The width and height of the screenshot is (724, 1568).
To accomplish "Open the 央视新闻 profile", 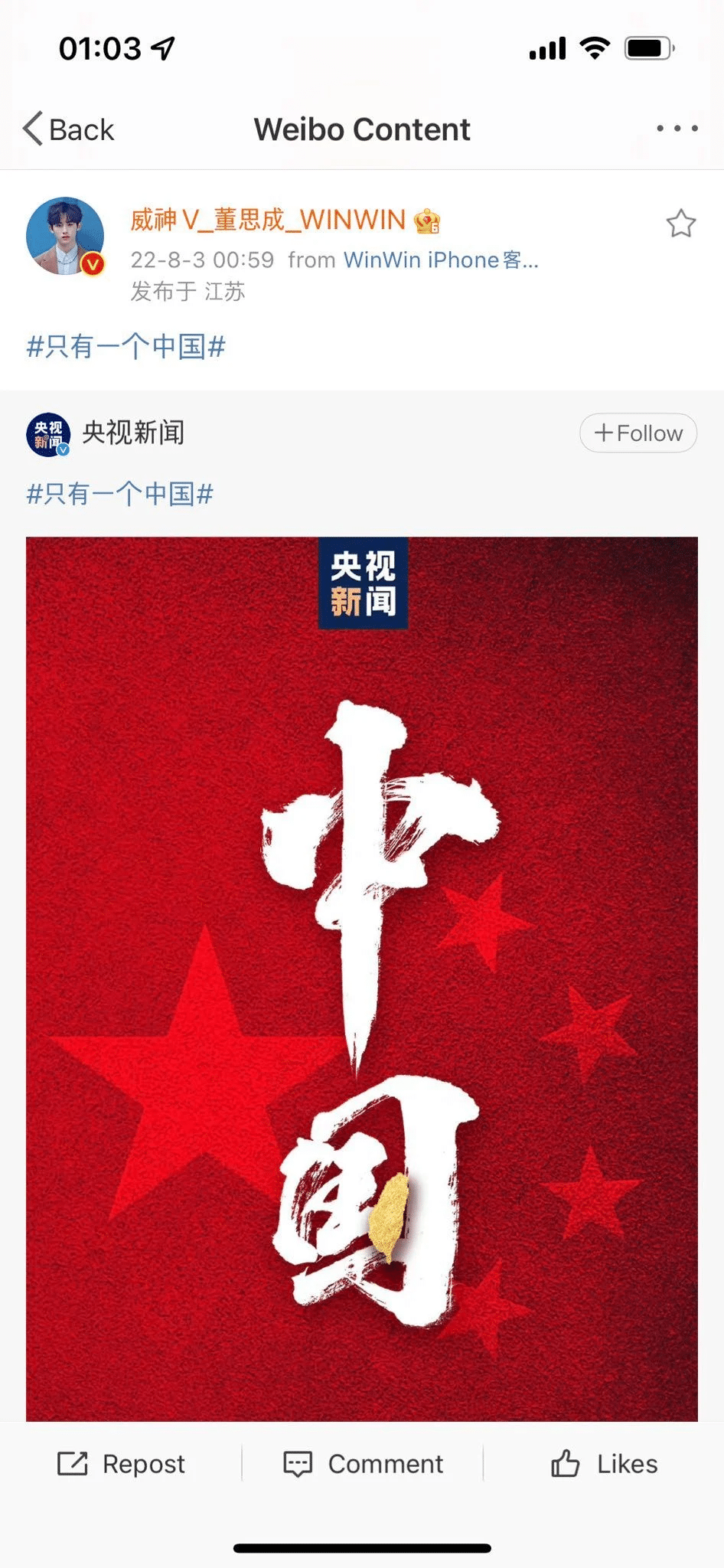I will 132,433.
